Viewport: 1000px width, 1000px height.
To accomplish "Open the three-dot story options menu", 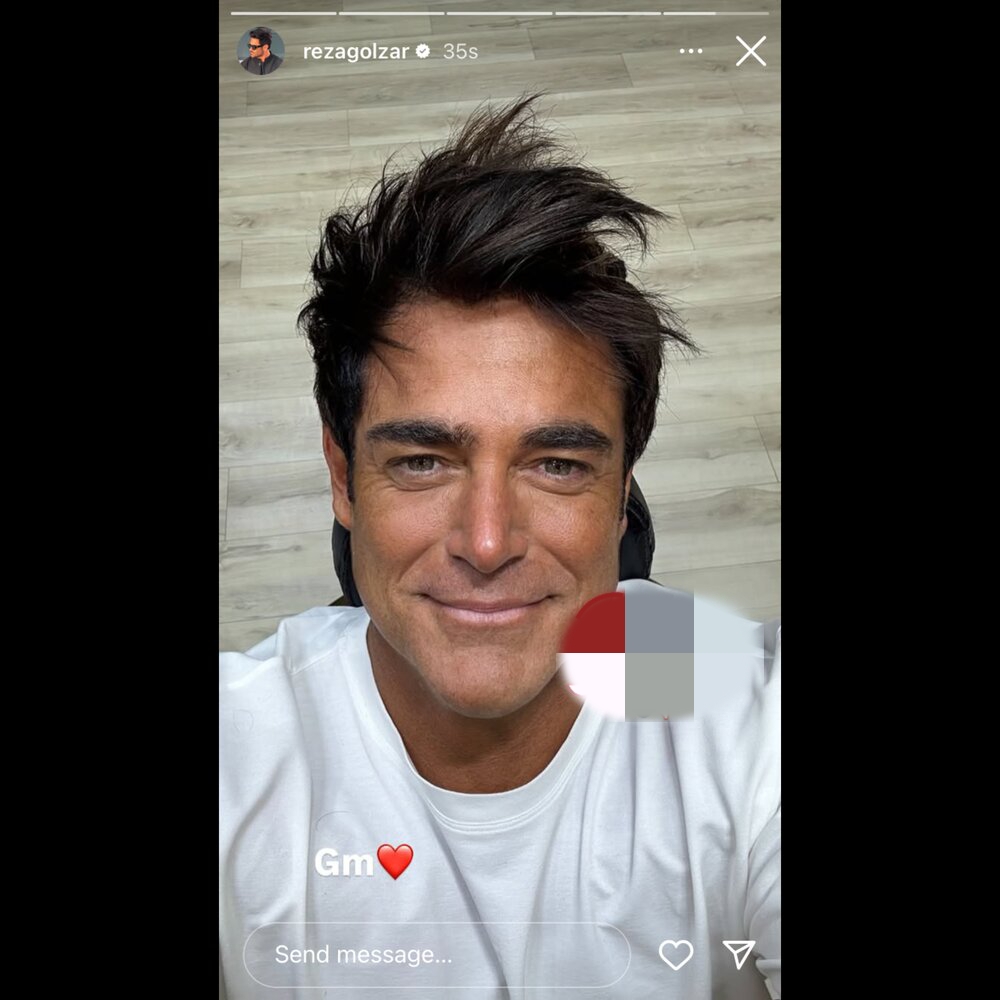I will point(690,51).
